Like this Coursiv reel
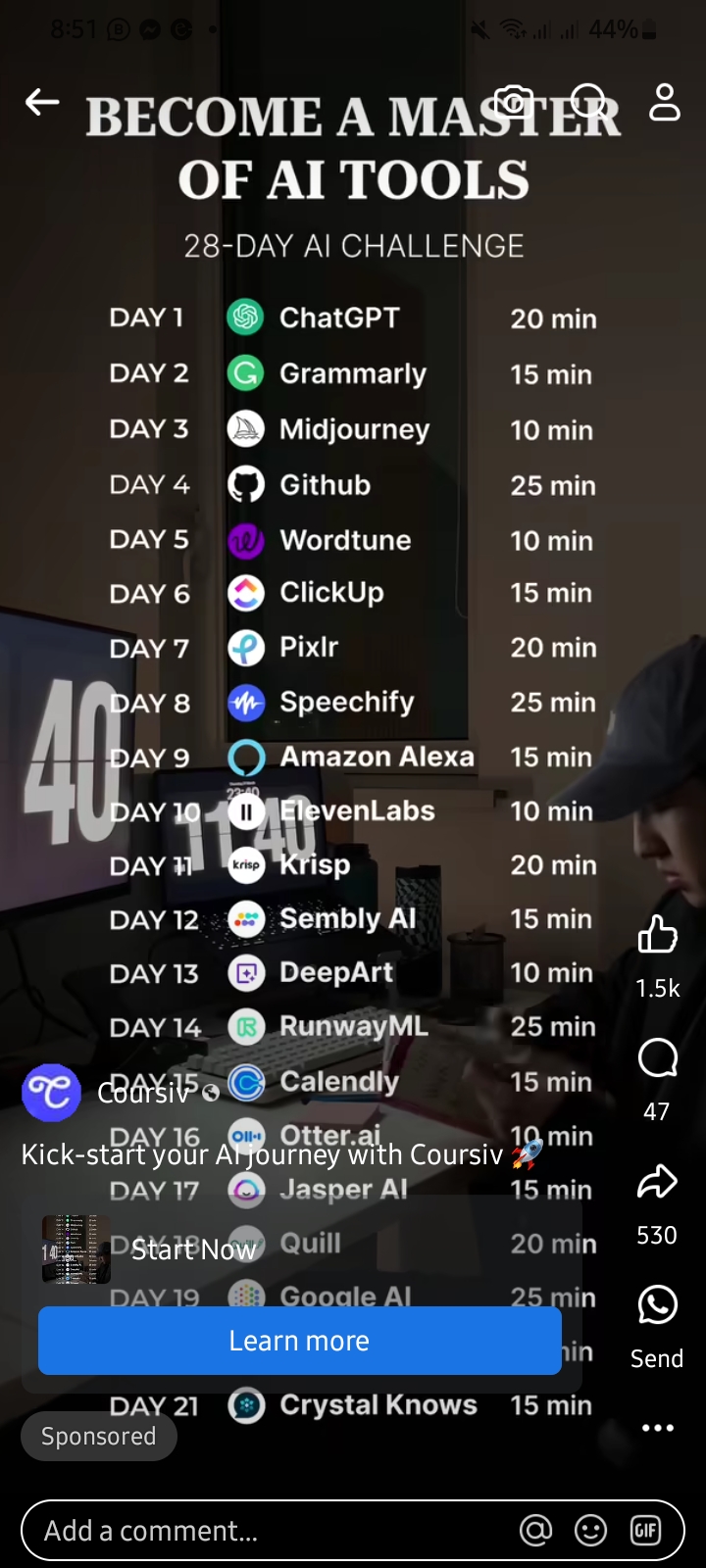This screenshot has width=706, height=1568. pyautogui.click(x=657, y=935)
